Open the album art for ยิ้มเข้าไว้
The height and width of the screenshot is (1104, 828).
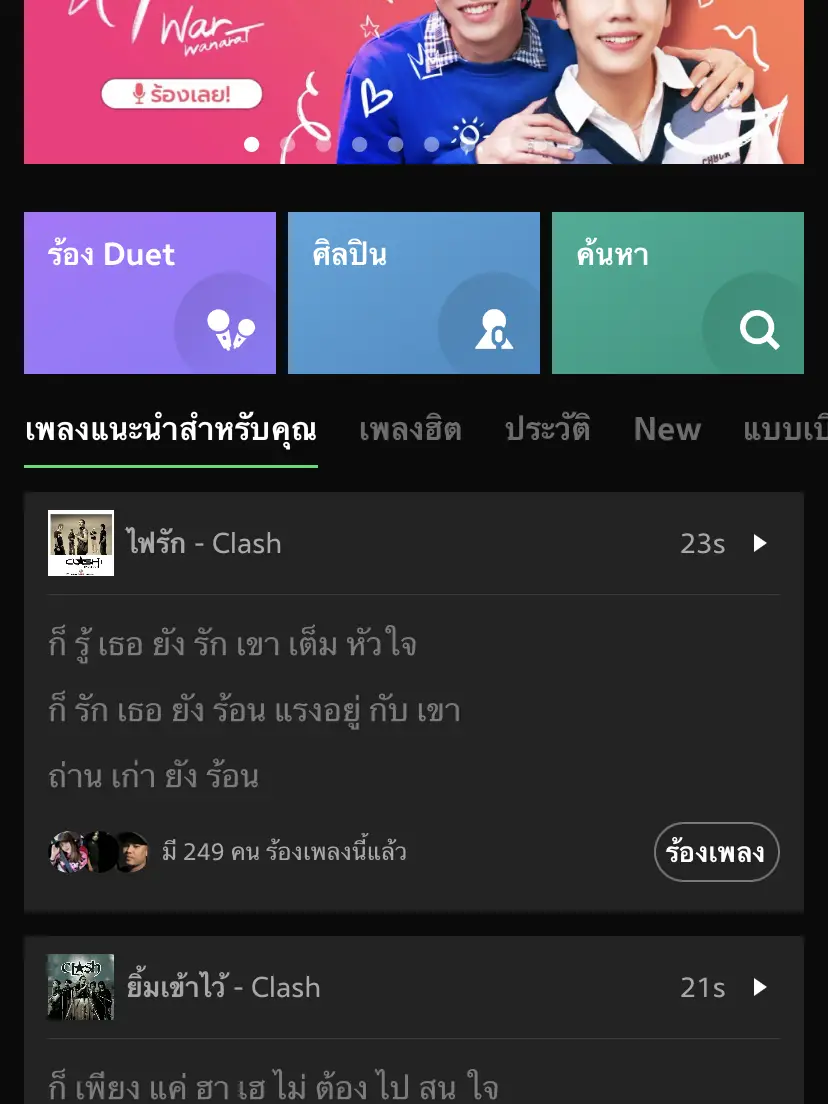[x=81, y=987]
